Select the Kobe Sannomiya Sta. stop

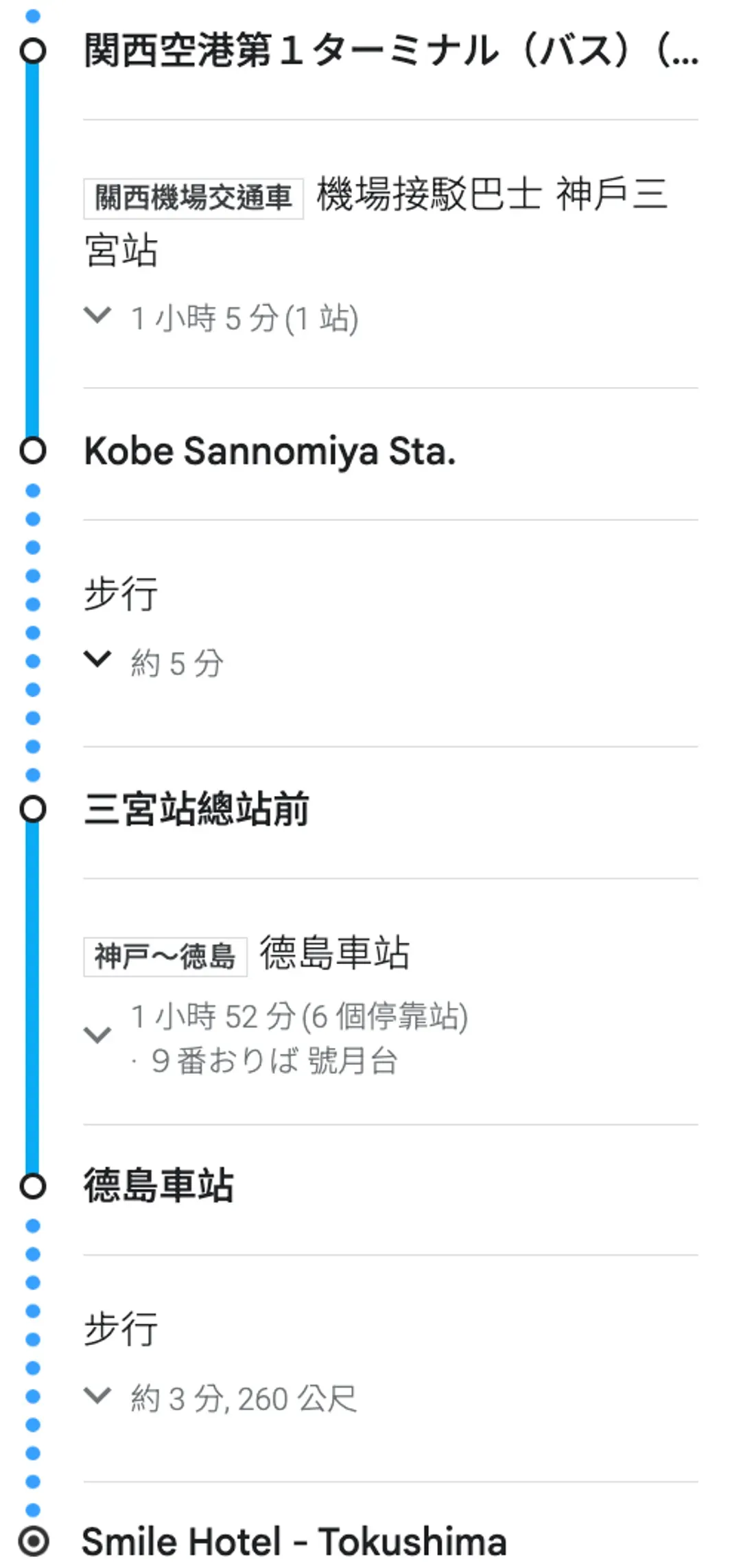[x=270, y=452]
